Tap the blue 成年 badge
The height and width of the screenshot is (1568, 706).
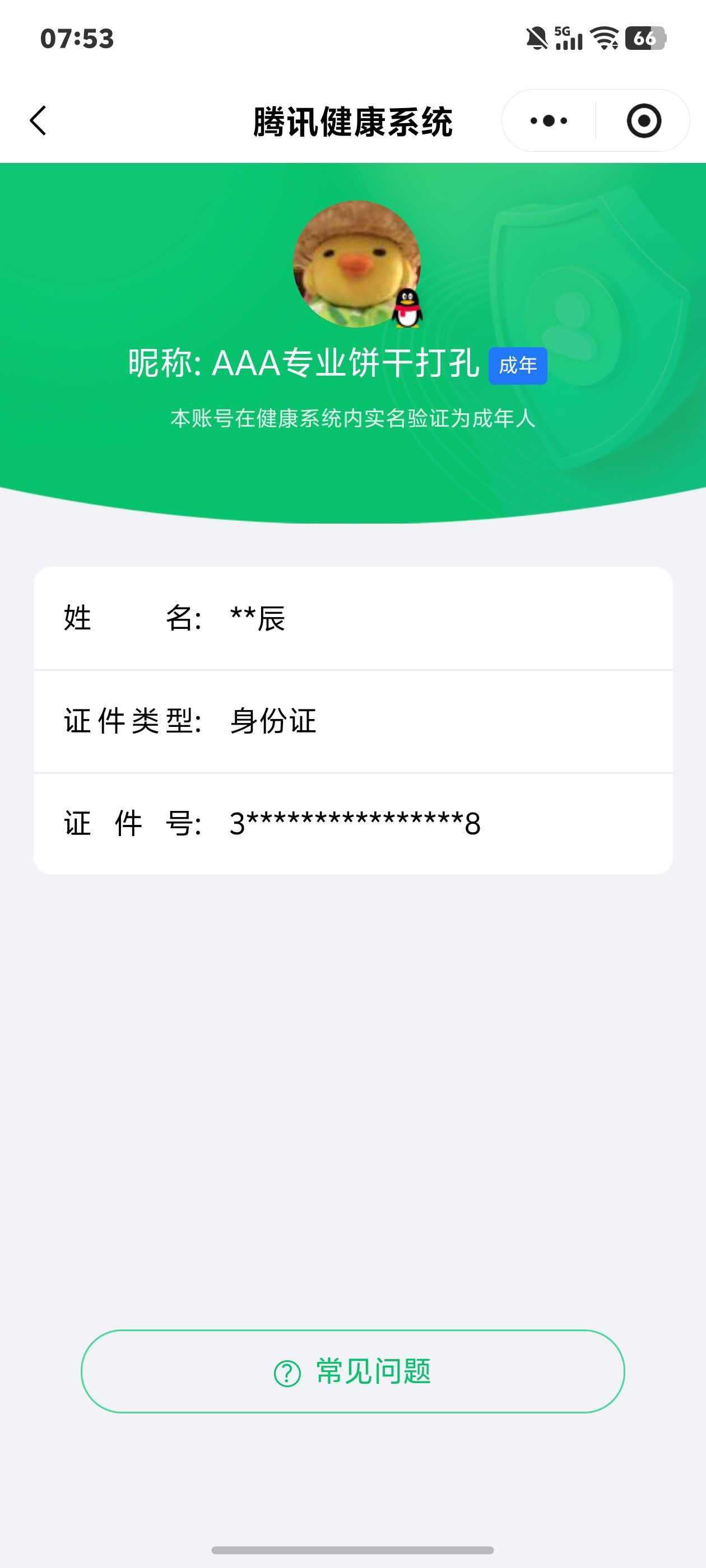click(x=519, y=365)
